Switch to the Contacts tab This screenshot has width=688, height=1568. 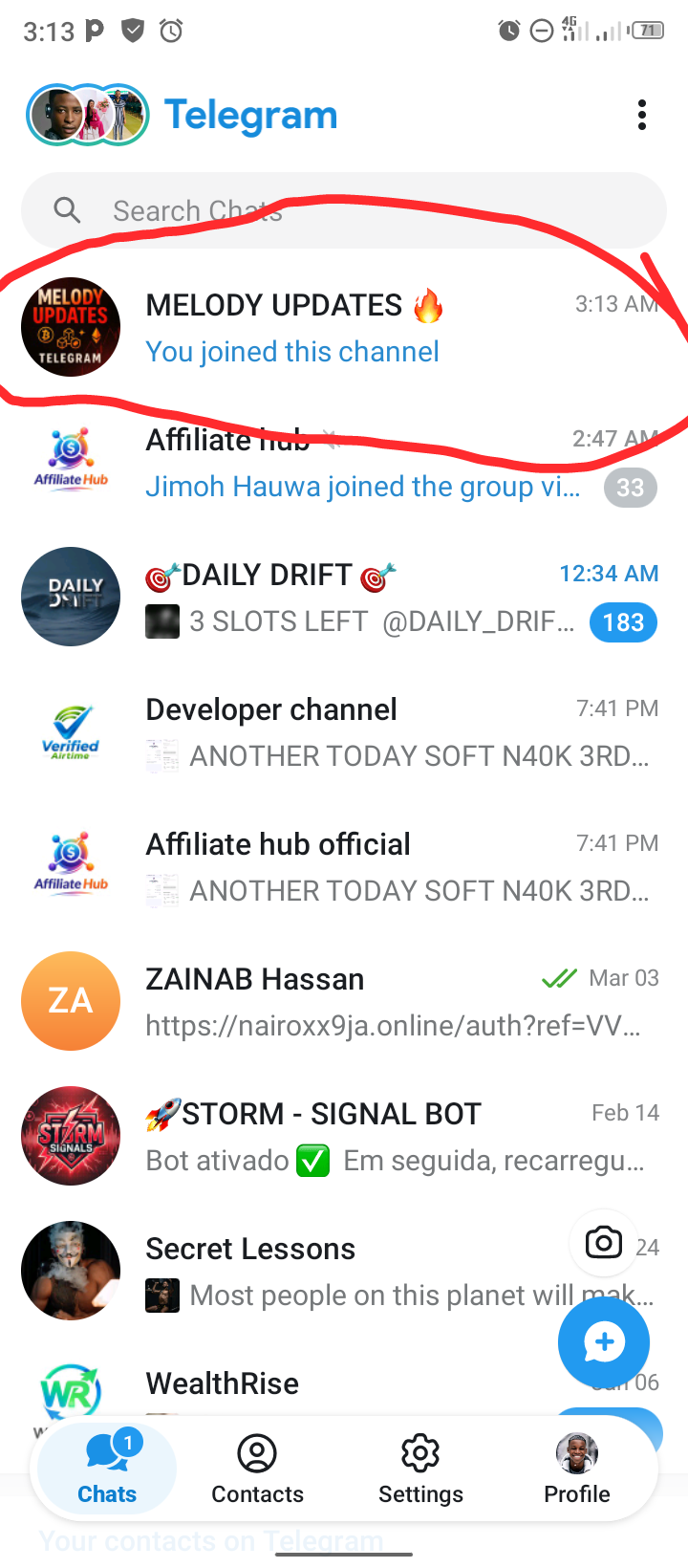pyautogui.click(x=257, y=1470)
